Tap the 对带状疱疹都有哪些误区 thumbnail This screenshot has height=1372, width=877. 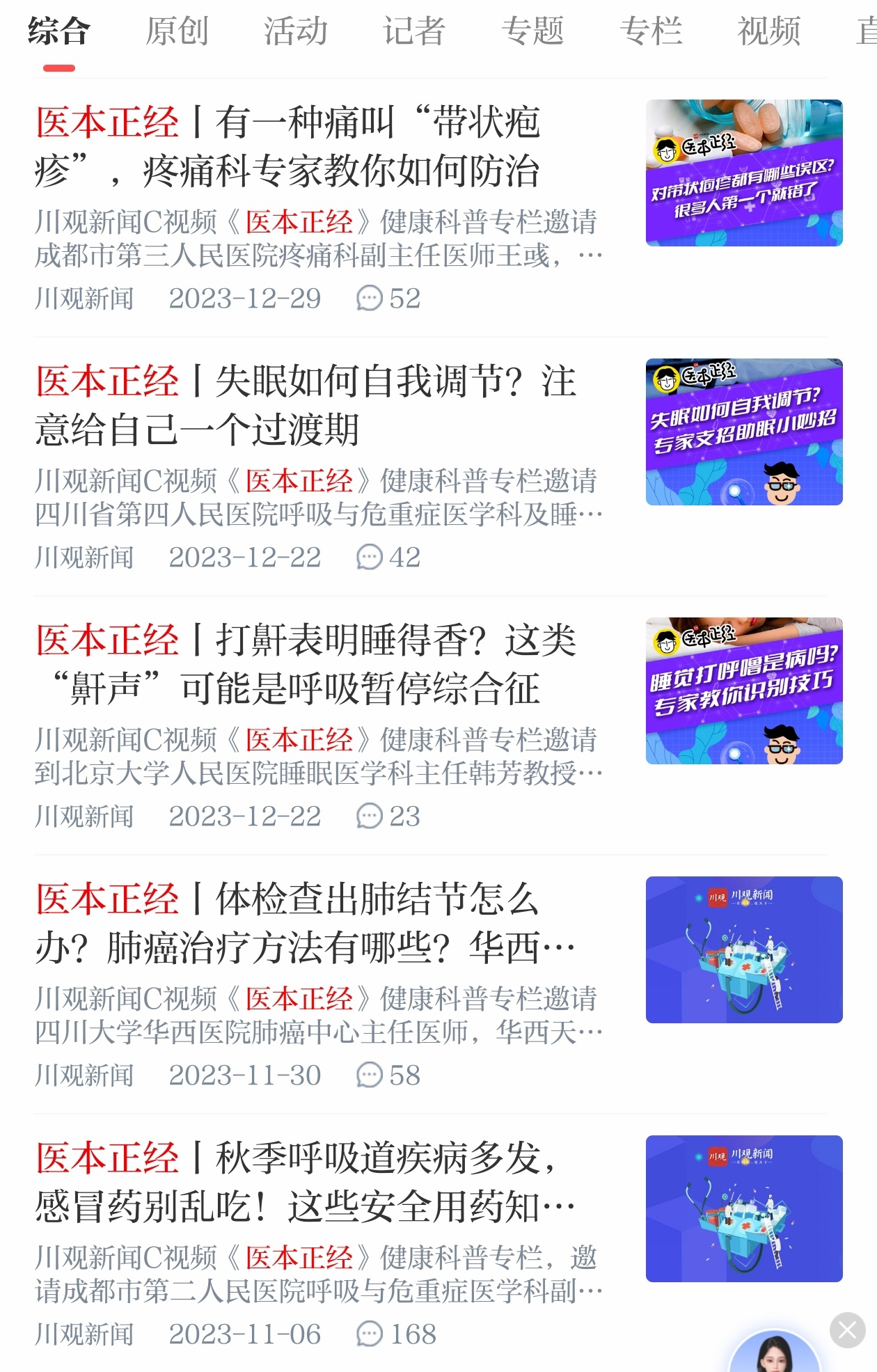[744, 173]
